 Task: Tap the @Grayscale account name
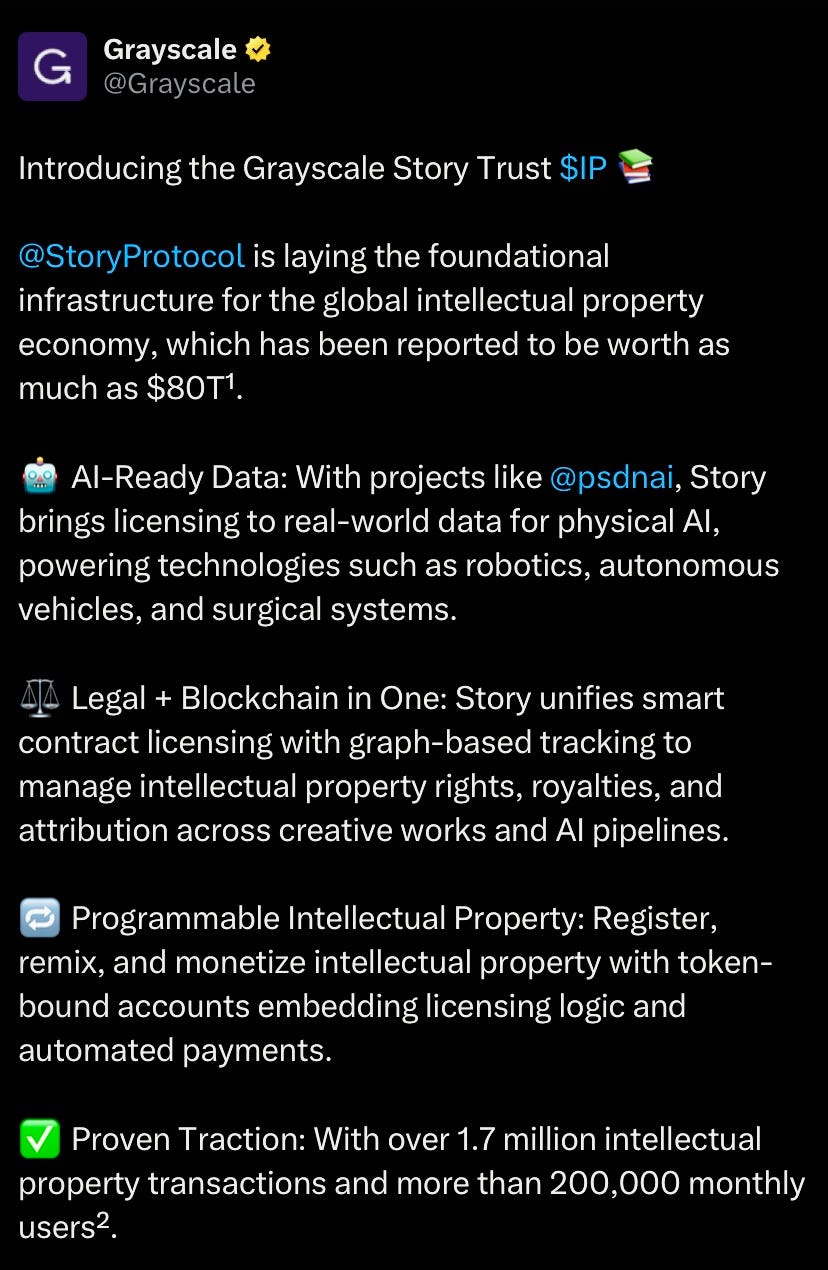179,83
